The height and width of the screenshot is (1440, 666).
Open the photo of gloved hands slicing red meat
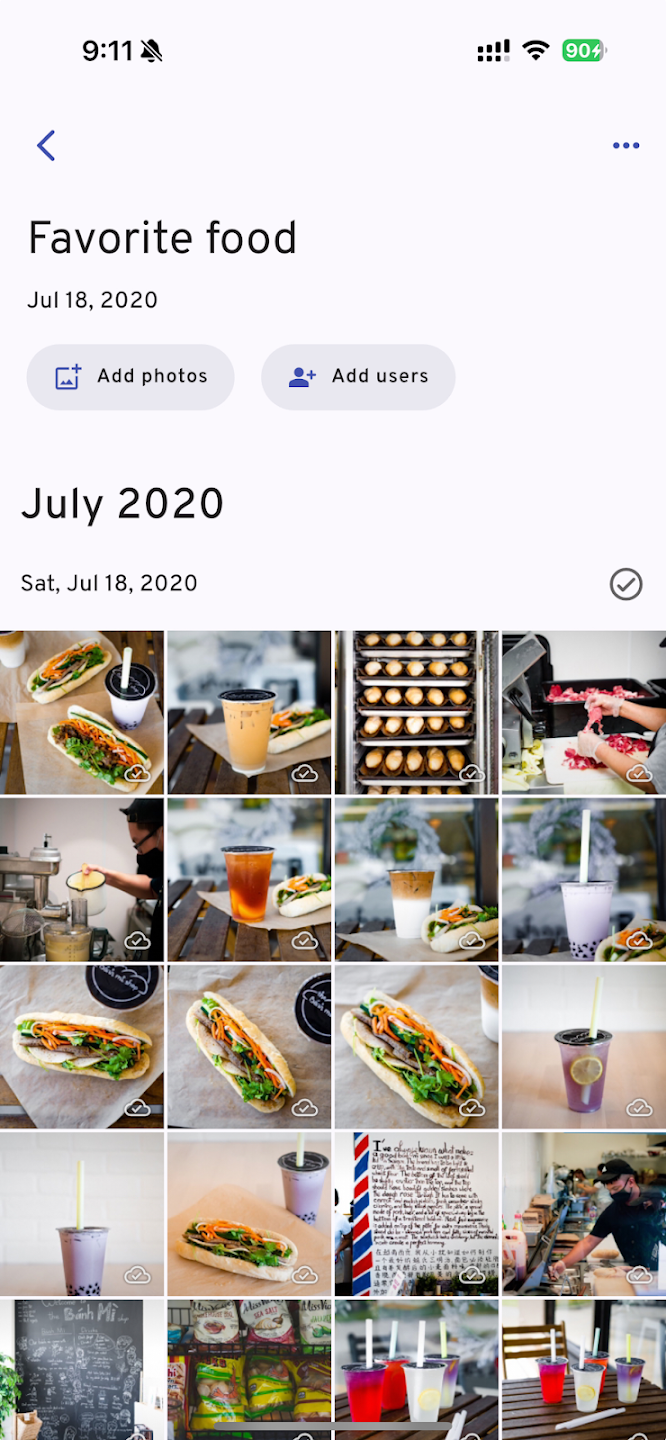584,712
